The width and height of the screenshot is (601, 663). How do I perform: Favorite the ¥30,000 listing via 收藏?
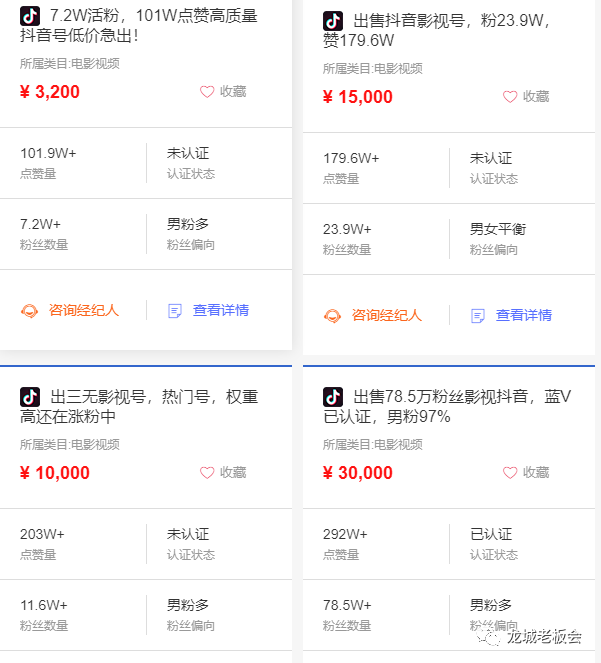(526, 472)
